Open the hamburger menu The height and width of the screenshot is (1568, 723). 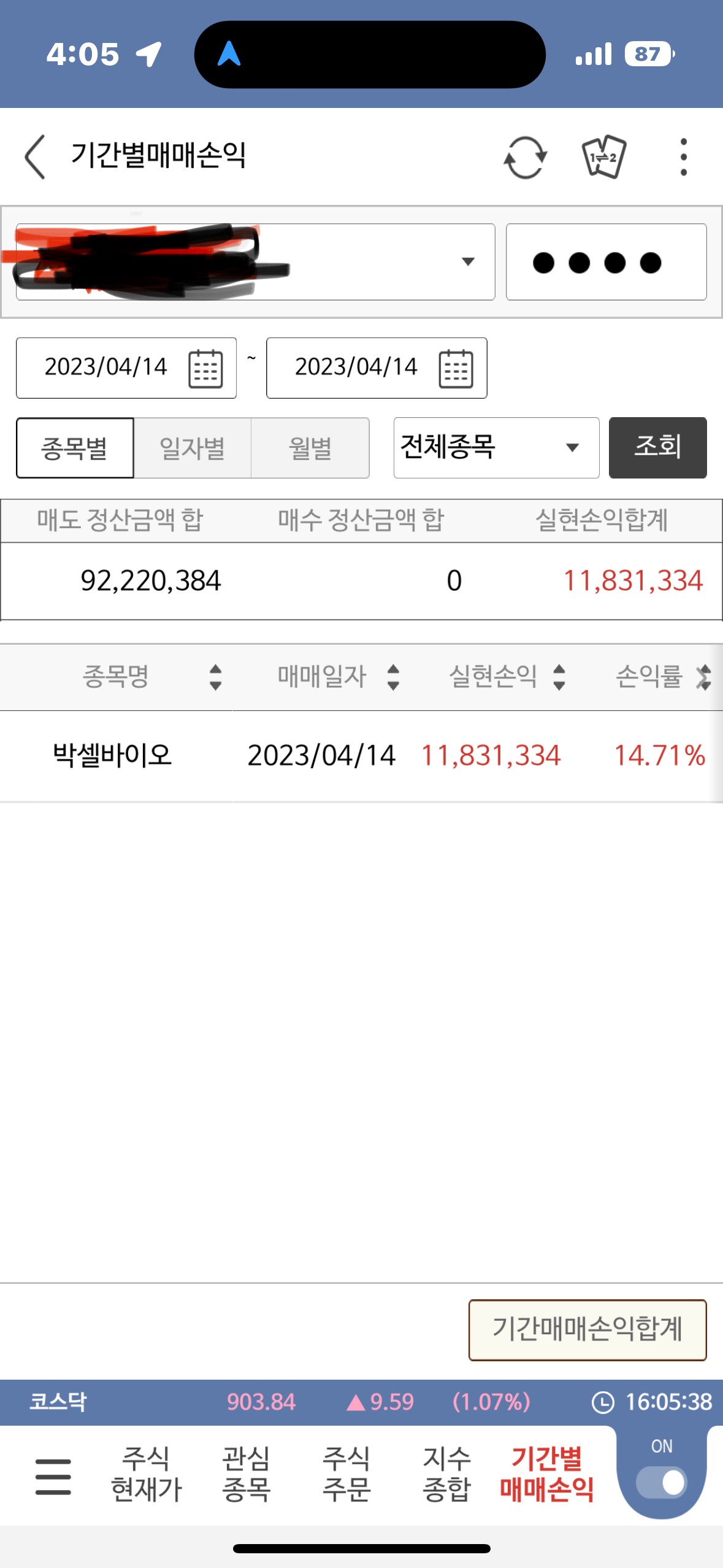click(53, 1476)
